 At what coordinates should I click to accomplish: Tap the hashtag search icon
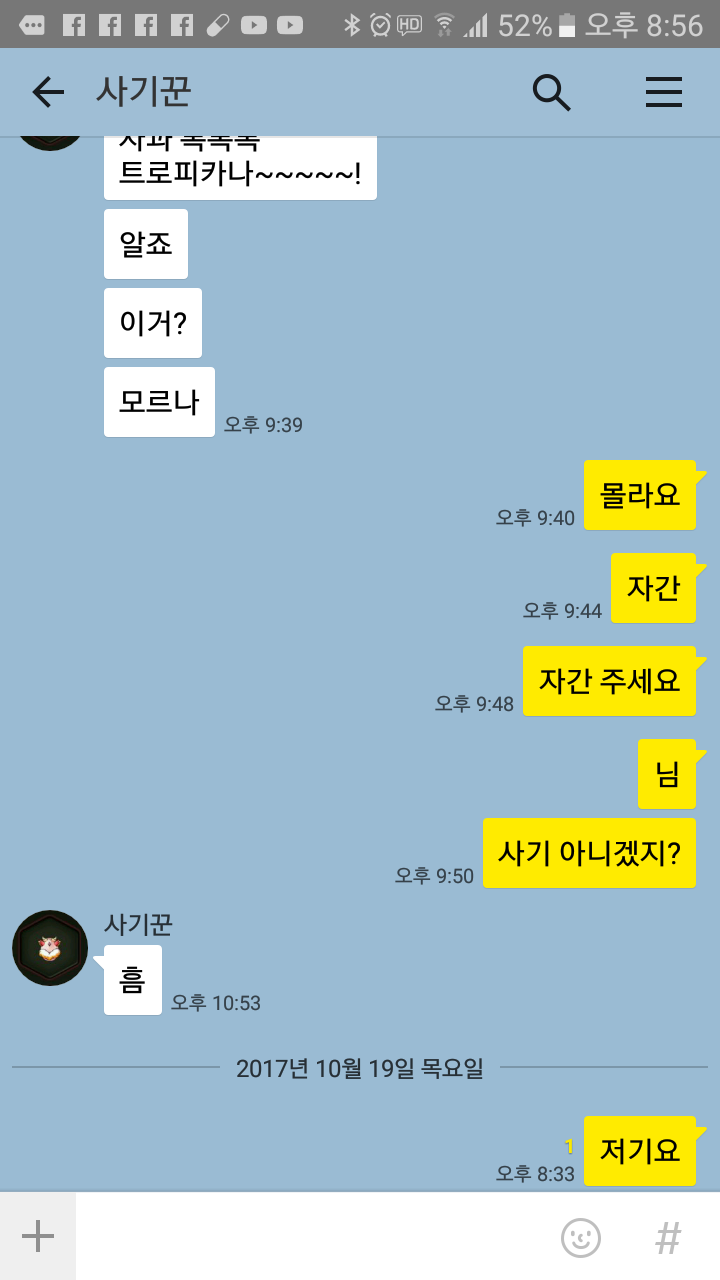(x=668, y=1237)
